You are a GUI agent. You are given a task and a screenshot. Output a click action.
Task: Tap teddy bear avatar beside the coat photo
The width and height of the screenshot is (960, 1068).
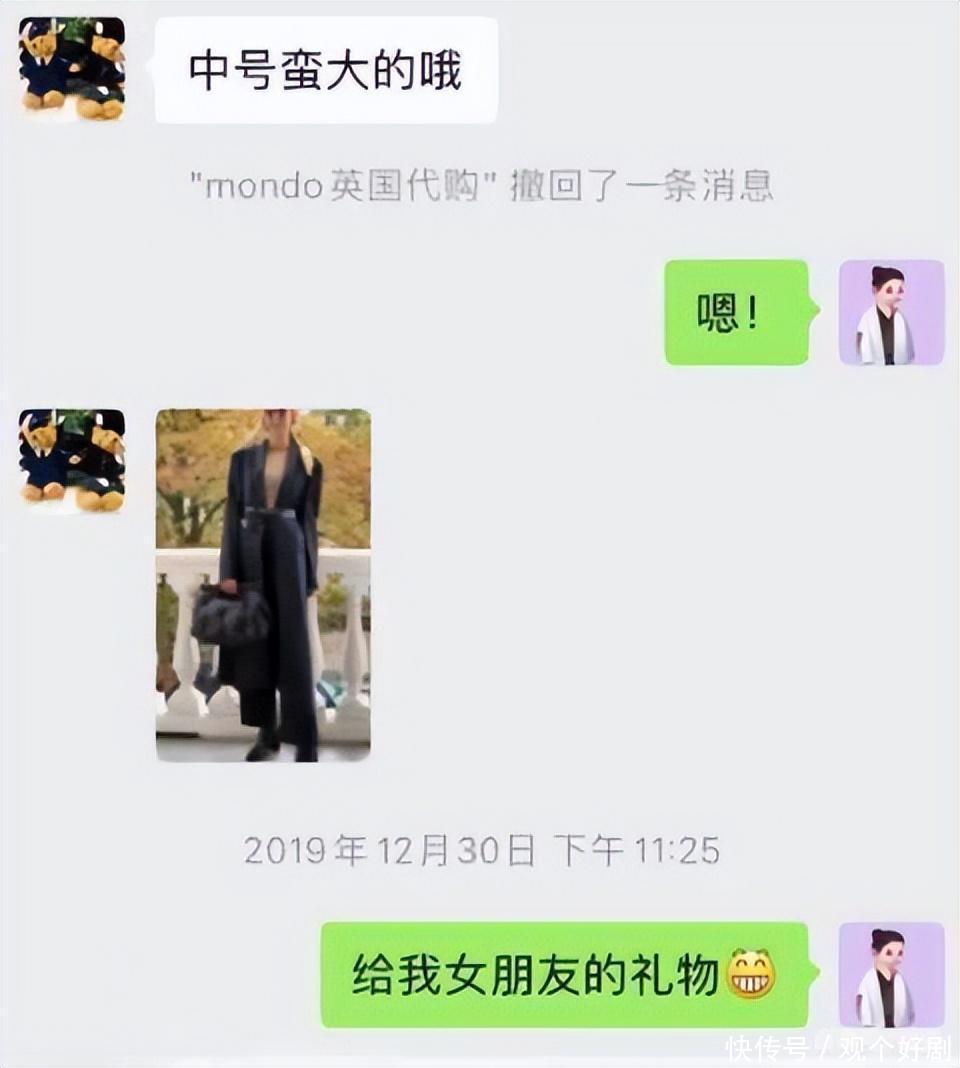point(72,460)
